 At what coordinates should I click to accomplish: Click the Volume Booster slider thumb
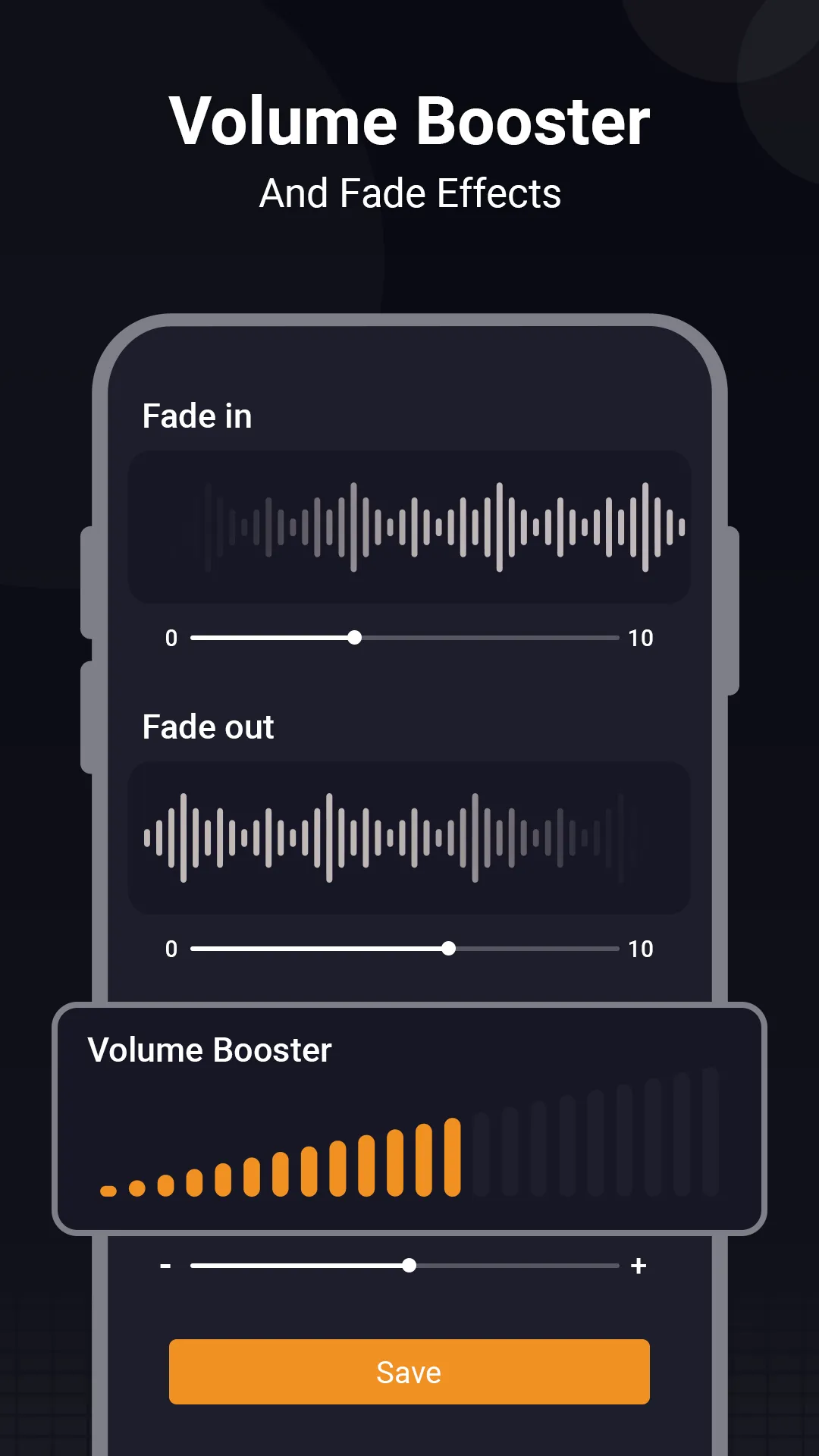409,1265
